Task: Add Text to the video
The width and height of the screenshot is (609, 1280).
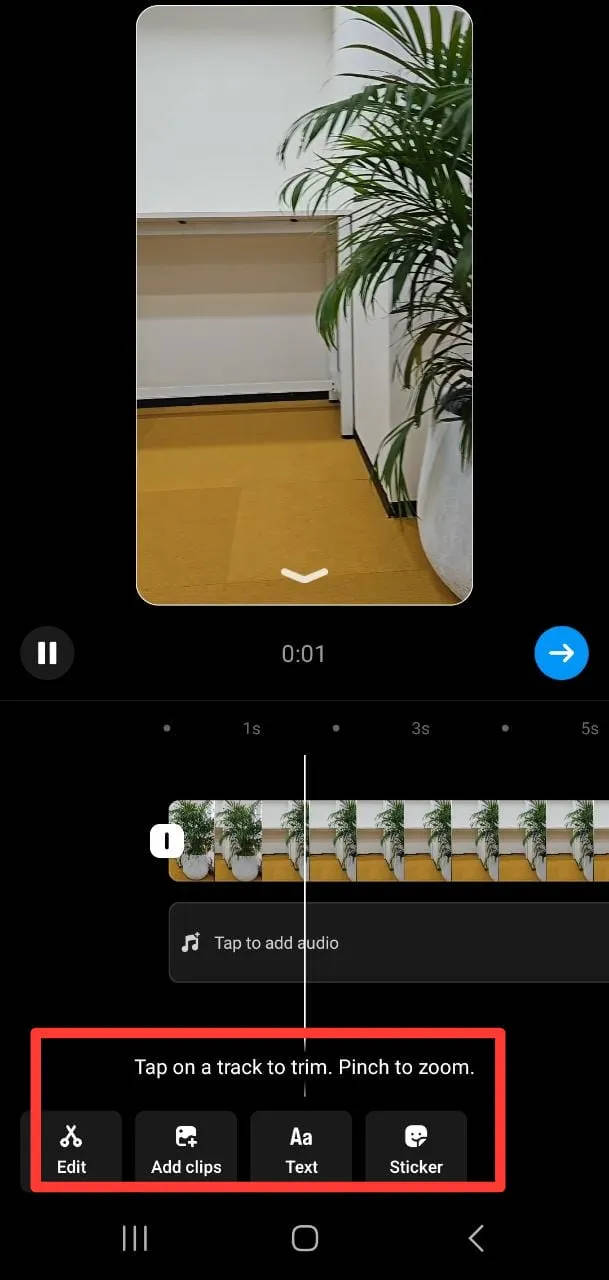Action: [301, 1149]
